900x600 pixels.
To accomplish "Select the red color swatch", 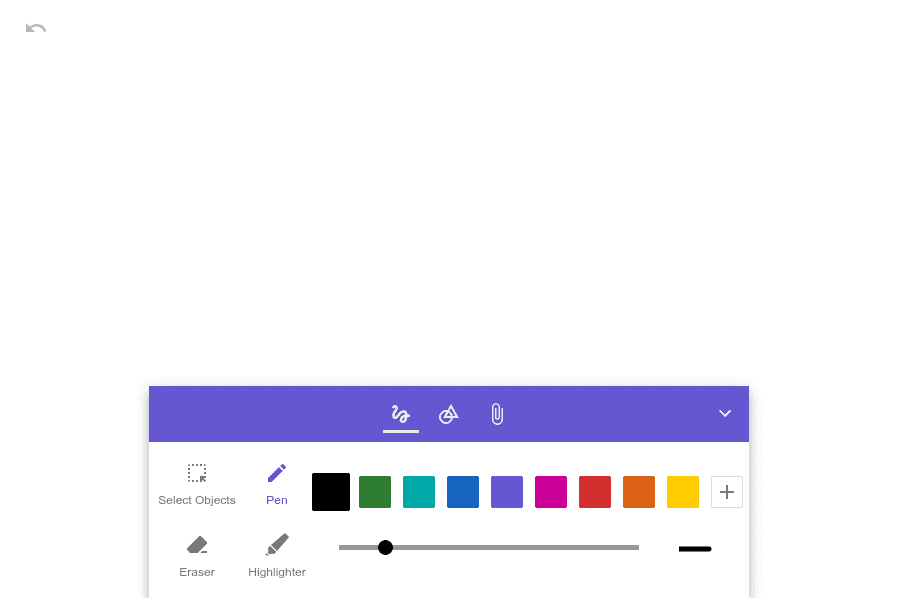I will (x=595, y=492).
